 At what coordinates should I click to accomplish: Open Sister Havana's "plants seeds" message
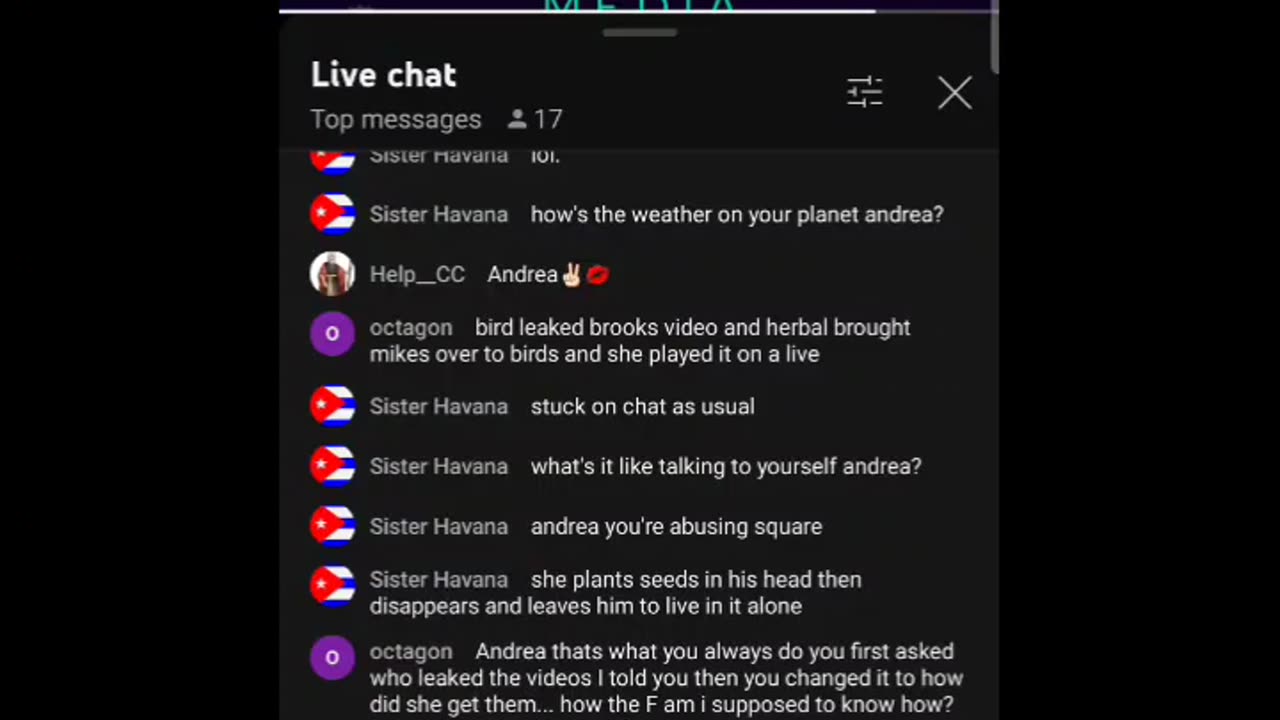[x=640, y=592]
